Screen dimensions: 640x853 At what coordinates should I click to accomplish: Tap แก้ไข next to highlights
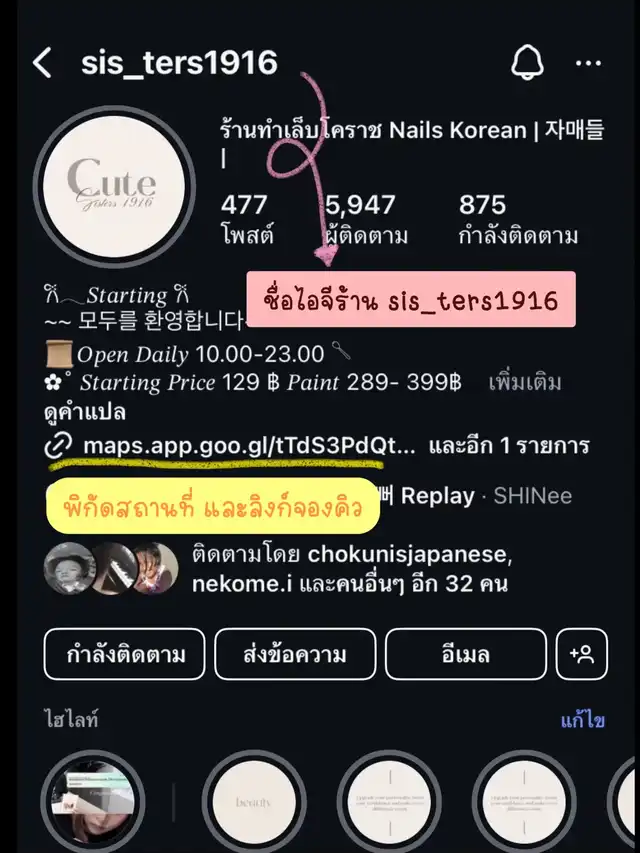583,719
